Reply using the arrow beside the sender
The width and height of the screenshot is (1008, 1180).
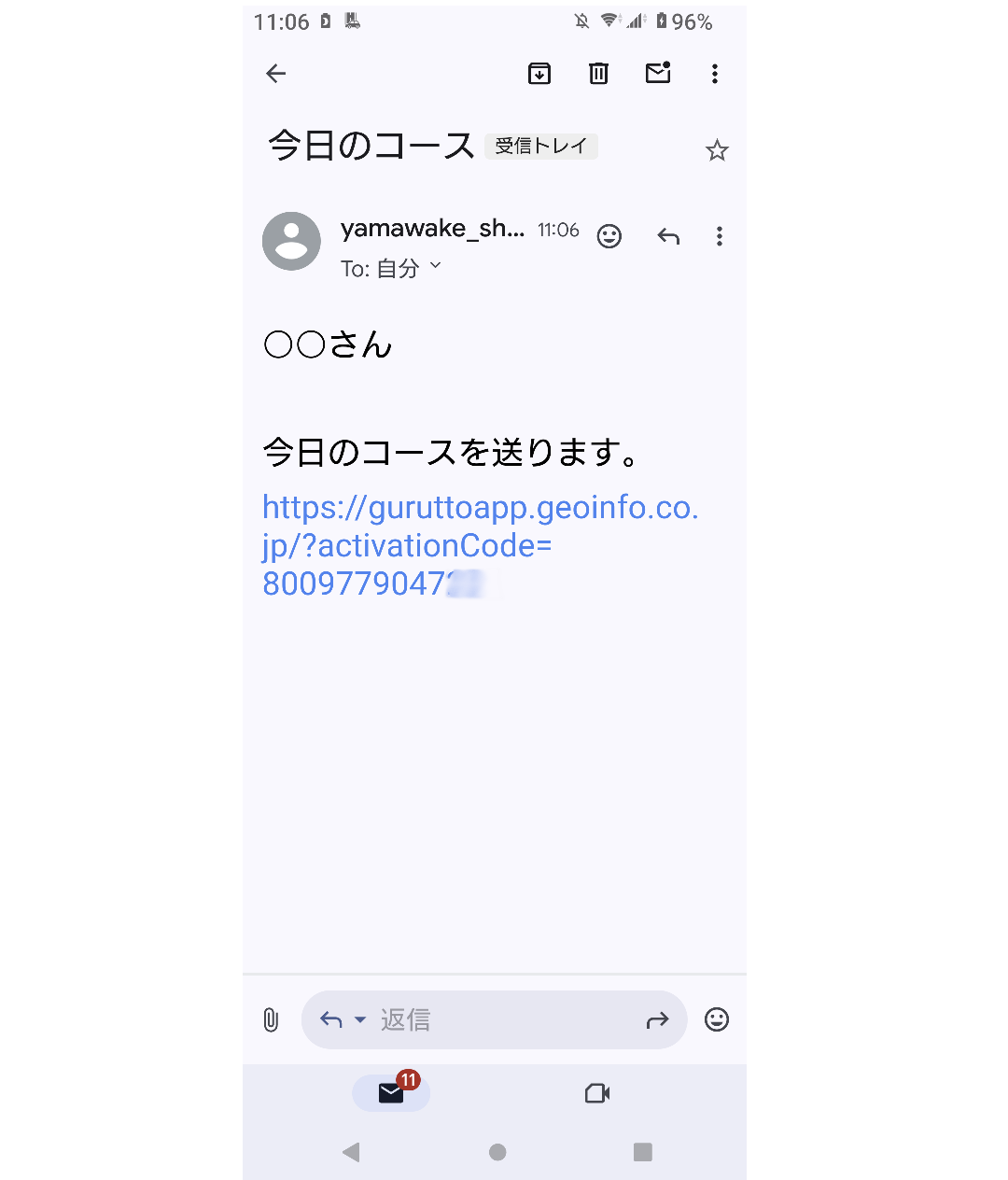[x=668, y=236]
